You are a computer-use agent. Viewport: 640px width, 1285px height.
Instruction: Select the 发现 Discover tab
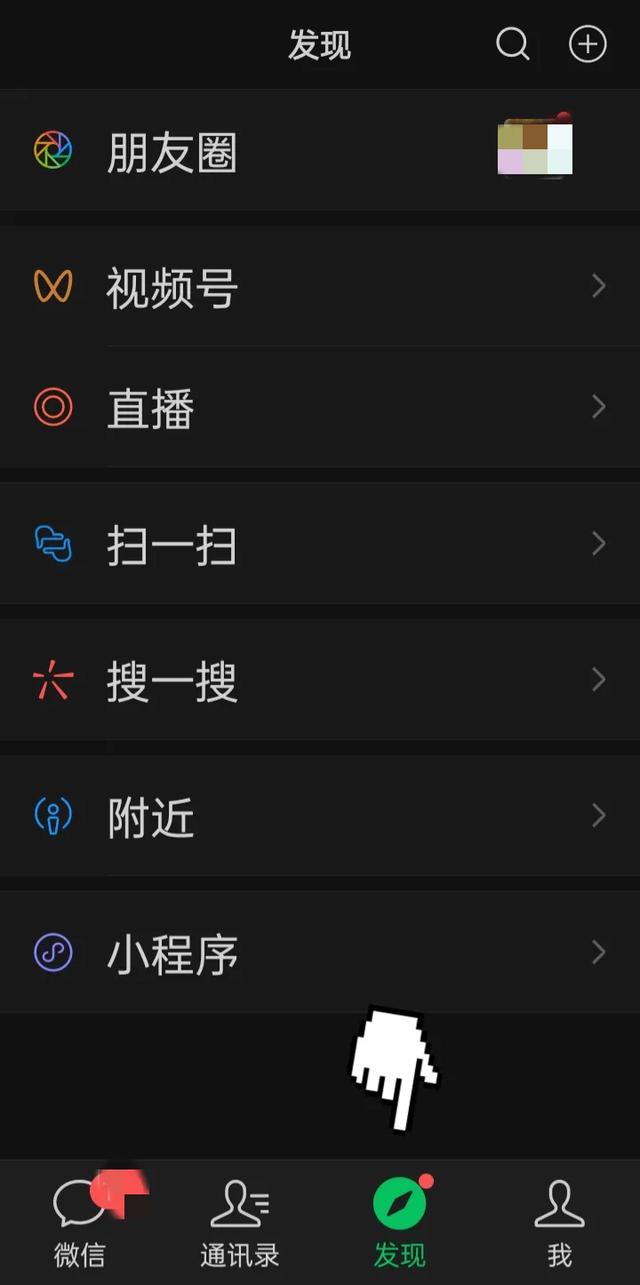pyautogui.click(x=400, y=1222)
